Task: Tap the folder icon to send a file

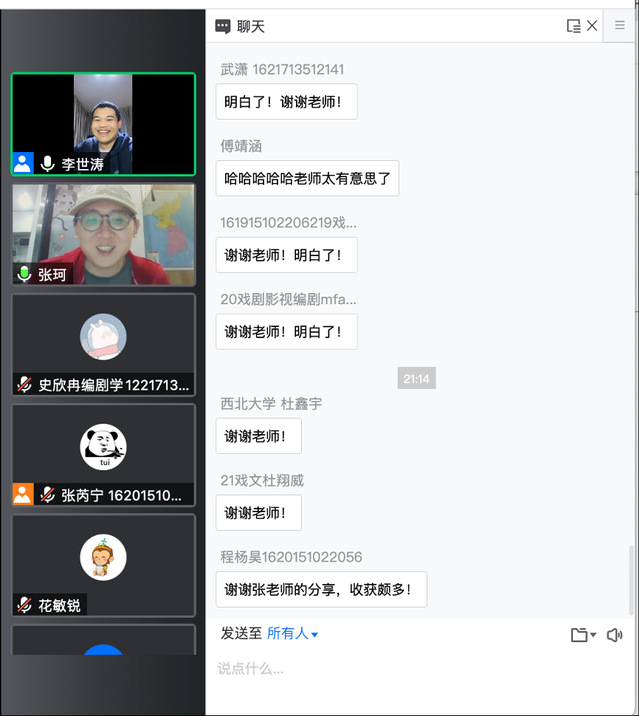Action: (x=581, y=635)
